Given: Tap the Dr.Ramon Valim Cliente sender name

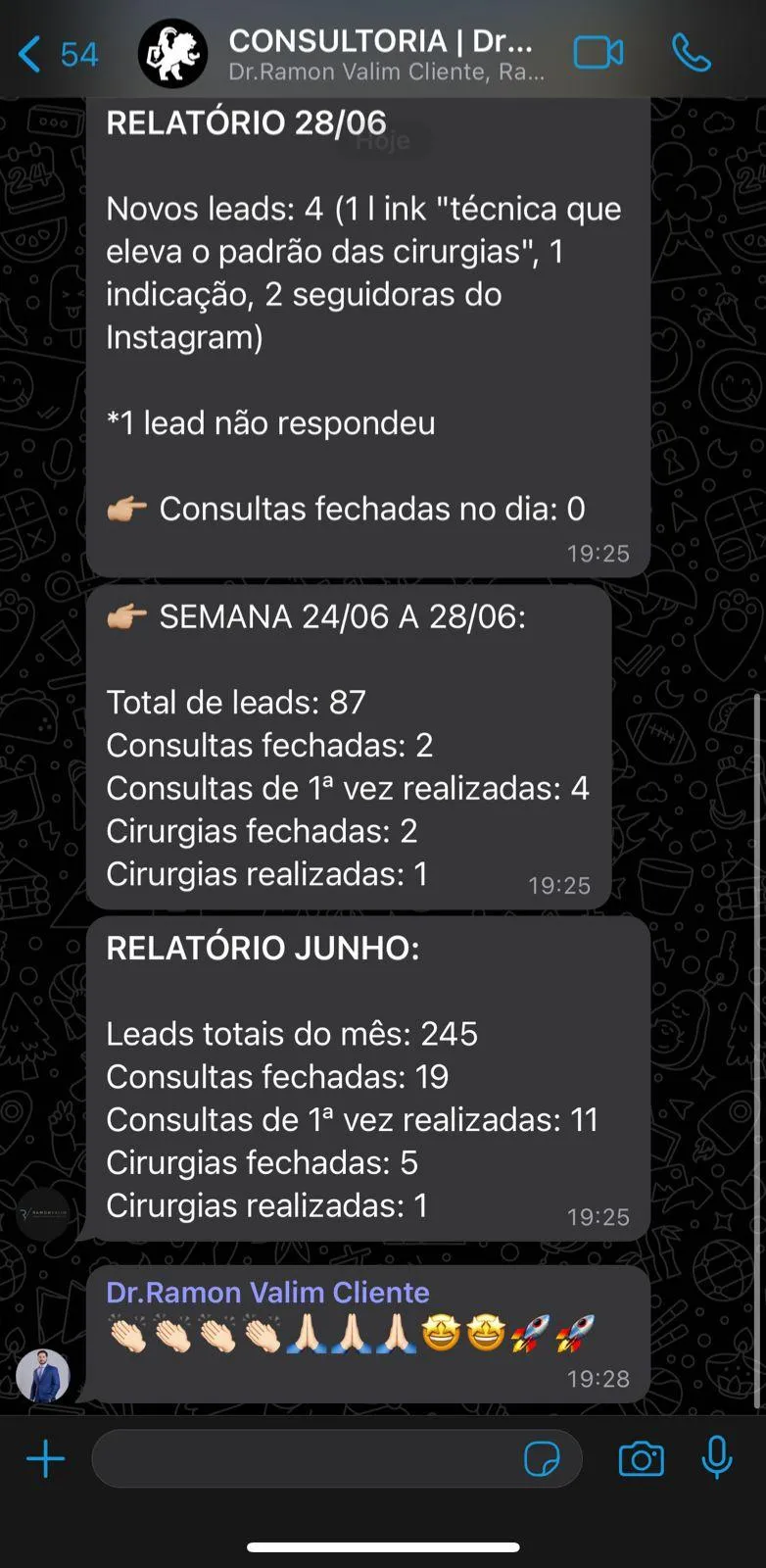Looking at the screenshot, I should tap(267, 1293).
